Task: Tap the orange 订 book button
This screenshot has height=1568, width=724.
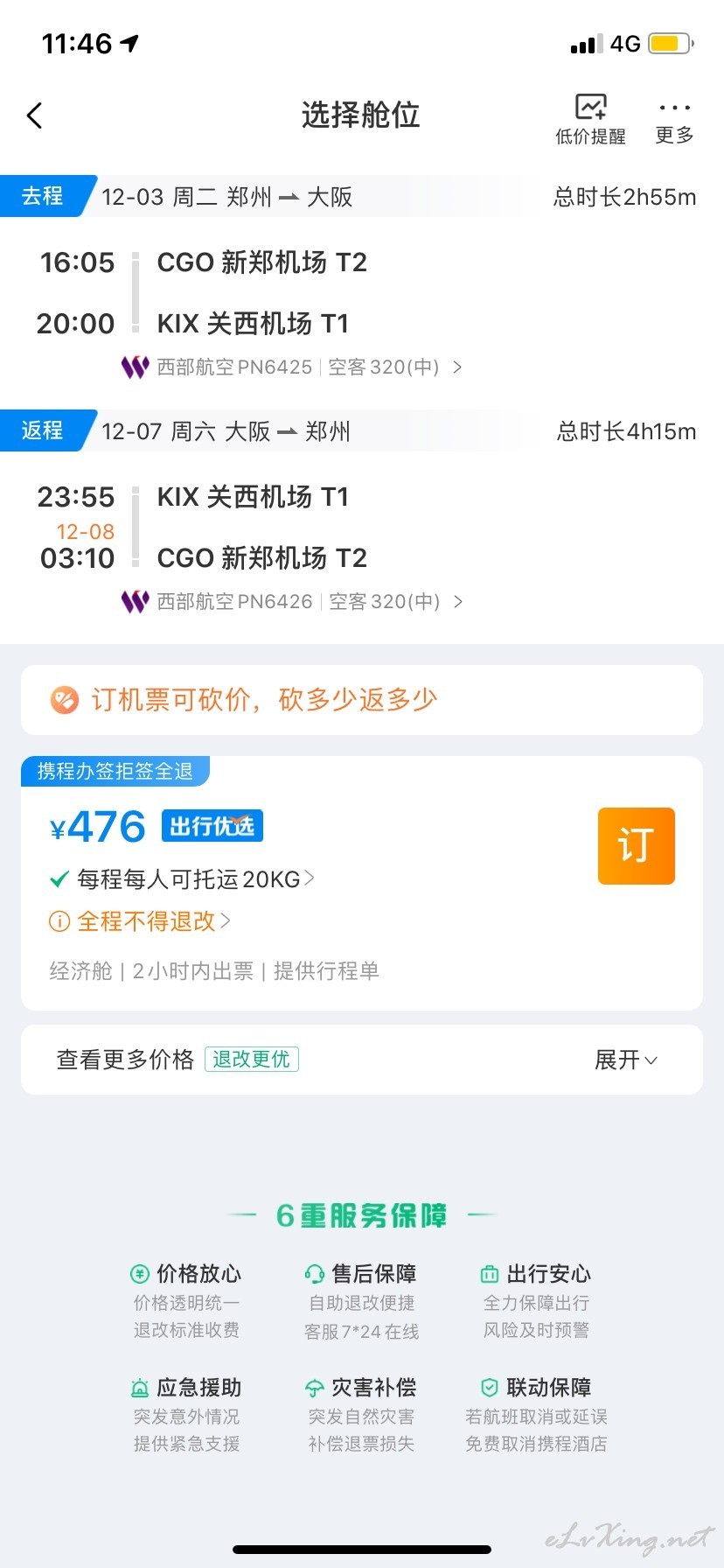Action: pos(637,846)
